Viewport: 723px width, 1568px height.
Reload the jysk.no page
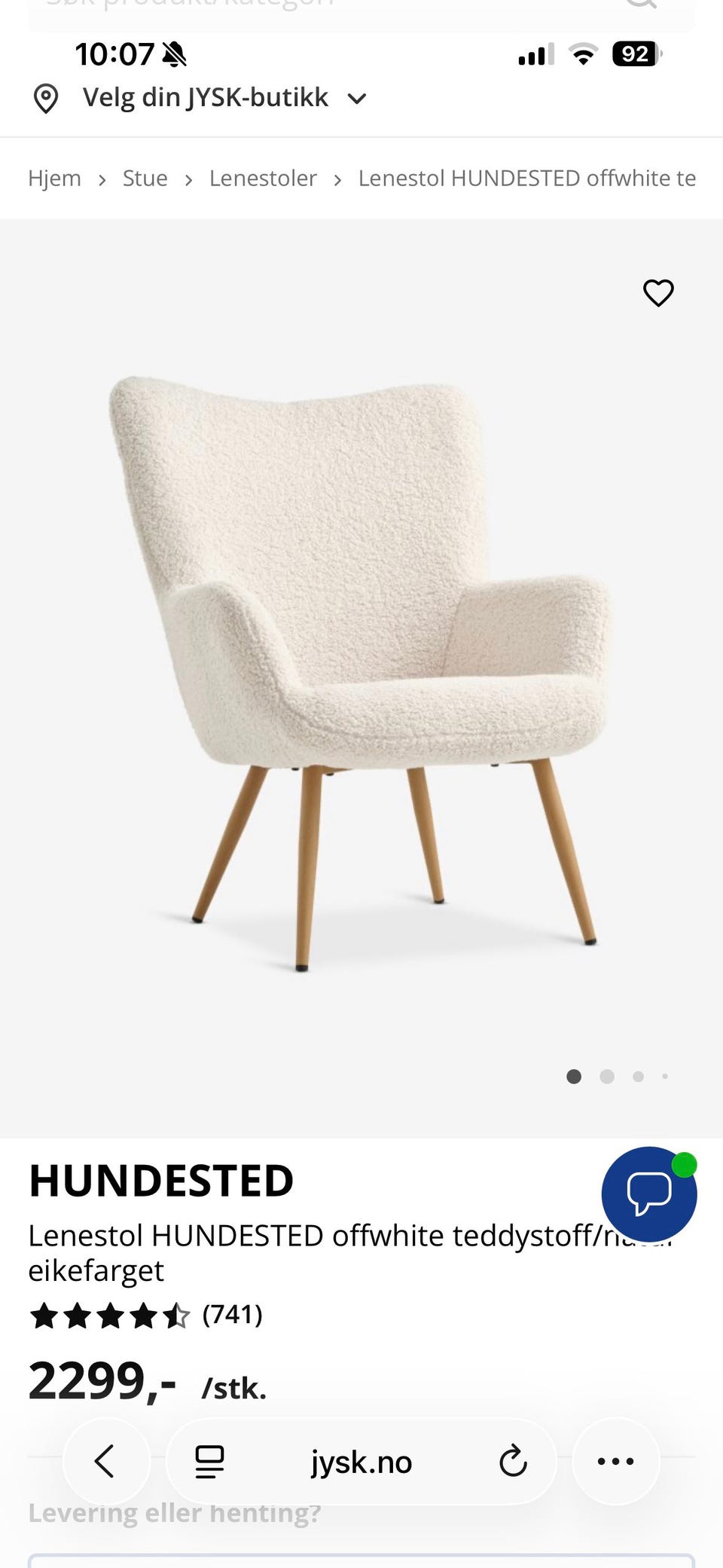tap(513, 1461)
